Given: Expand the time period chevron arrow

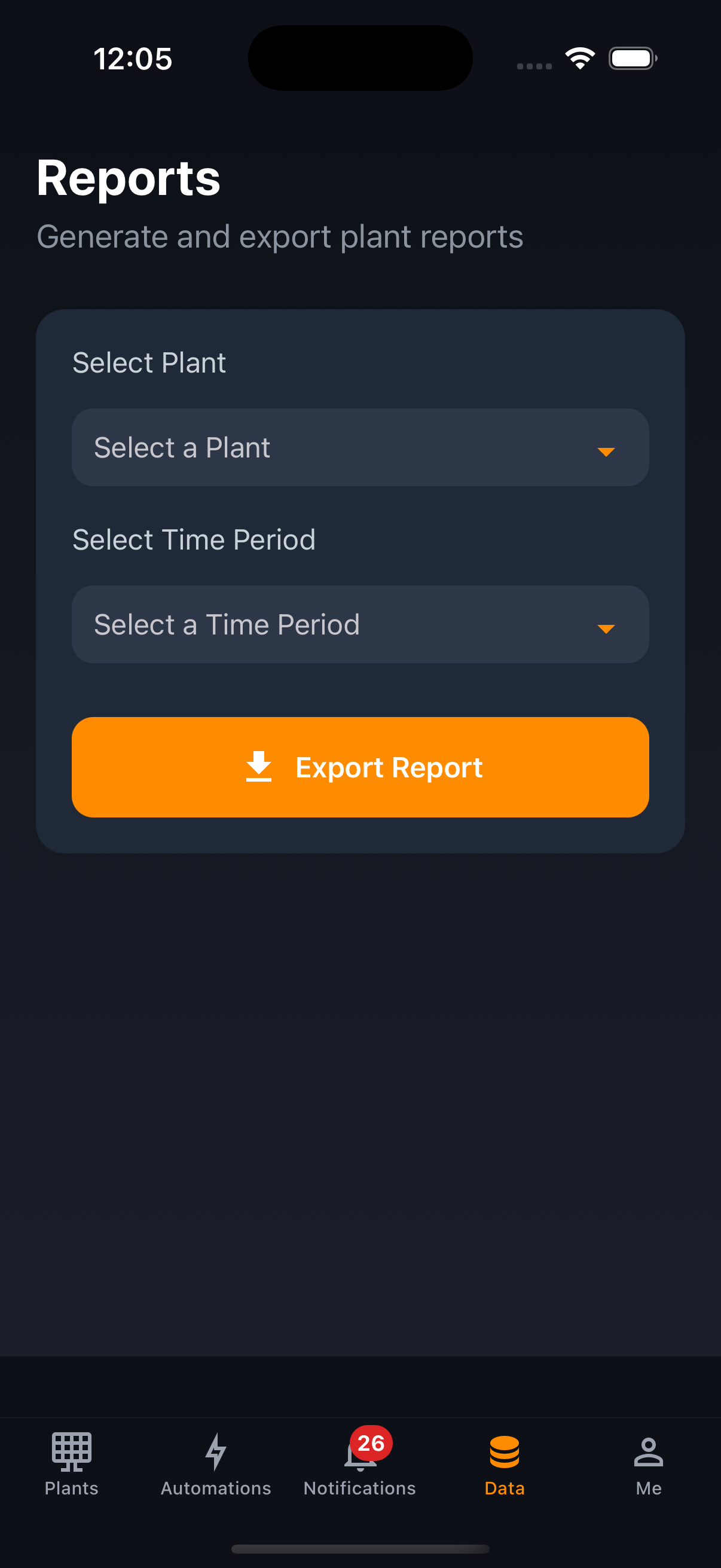Looking at the screenshot, I should pyautogui.click(x=607, y=629).
